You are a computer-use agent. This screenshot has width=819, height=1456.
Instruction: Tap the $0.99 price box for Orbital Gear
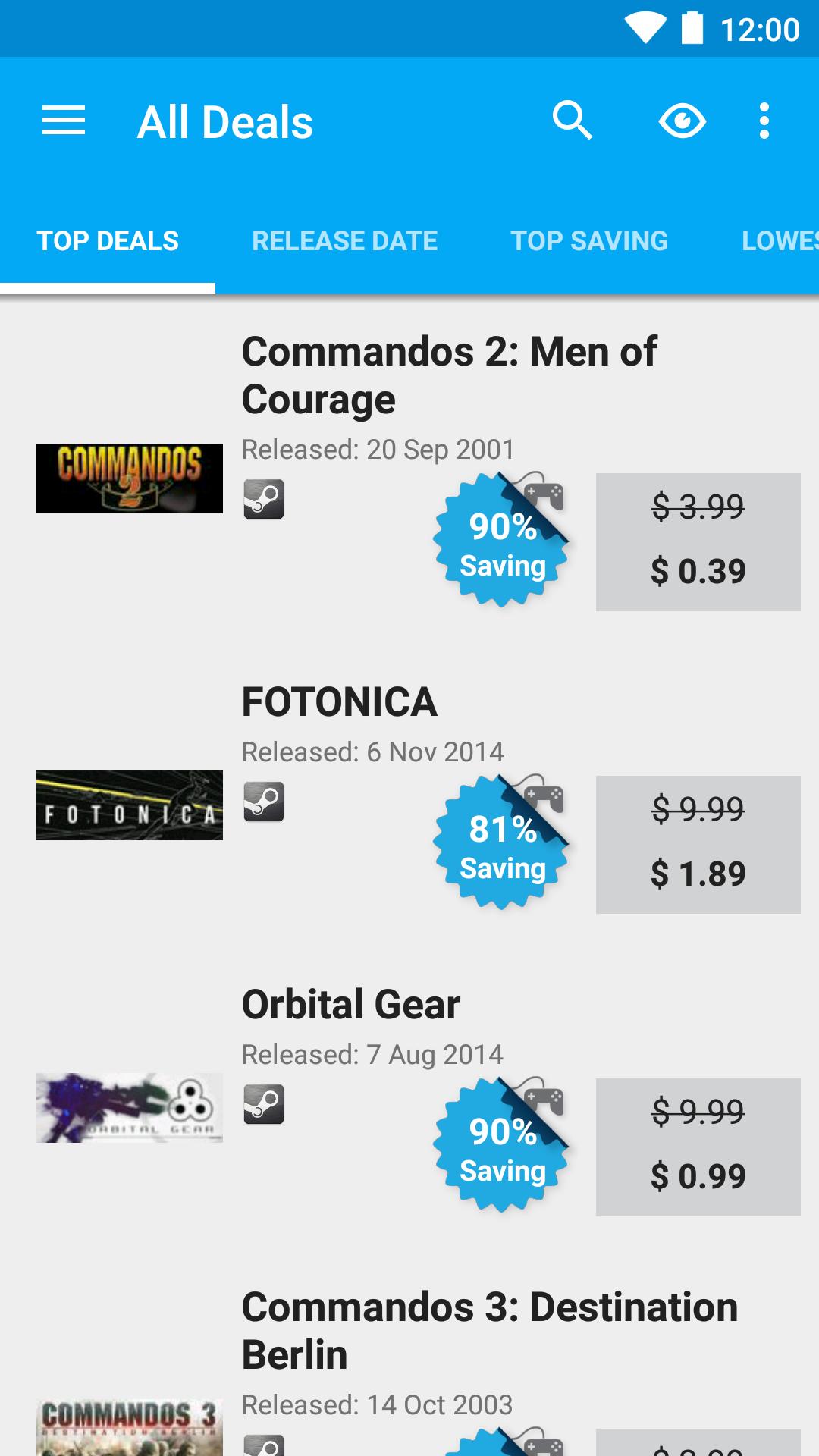click(697, 1147)
